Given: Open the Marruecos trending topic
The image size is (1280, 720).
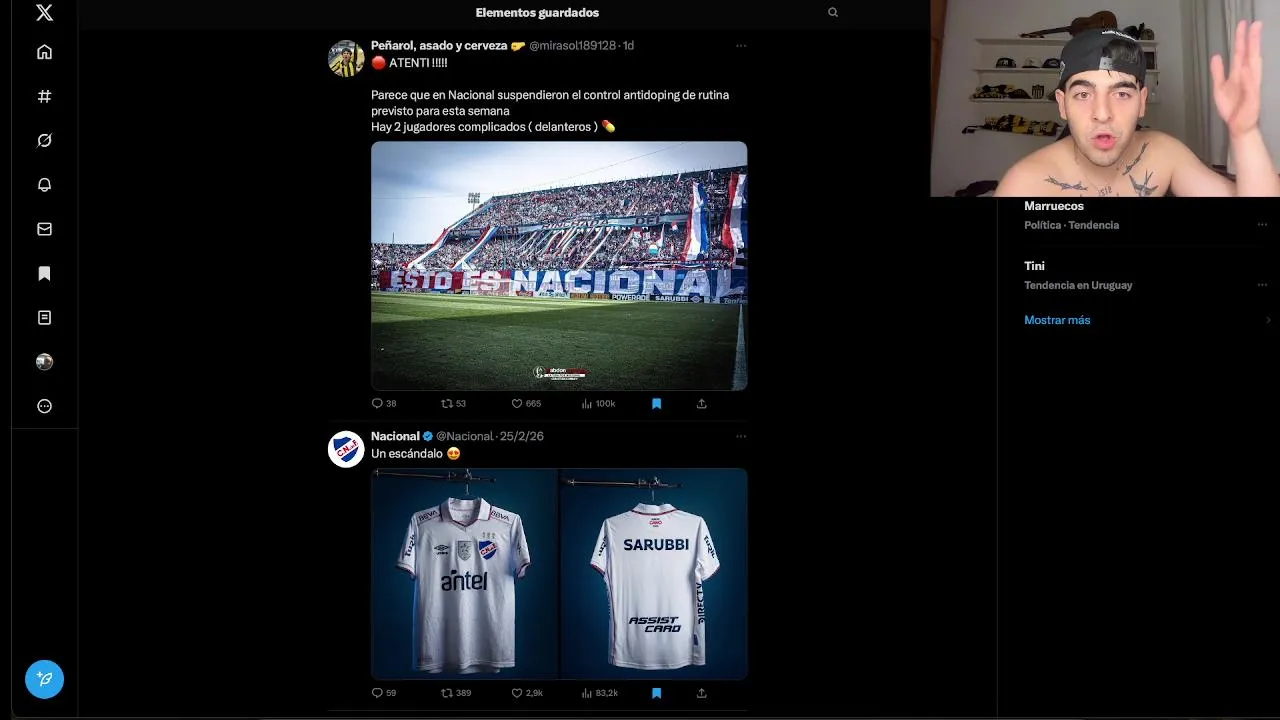Looking at the screenshot, I should click(x=1054, y=206).
